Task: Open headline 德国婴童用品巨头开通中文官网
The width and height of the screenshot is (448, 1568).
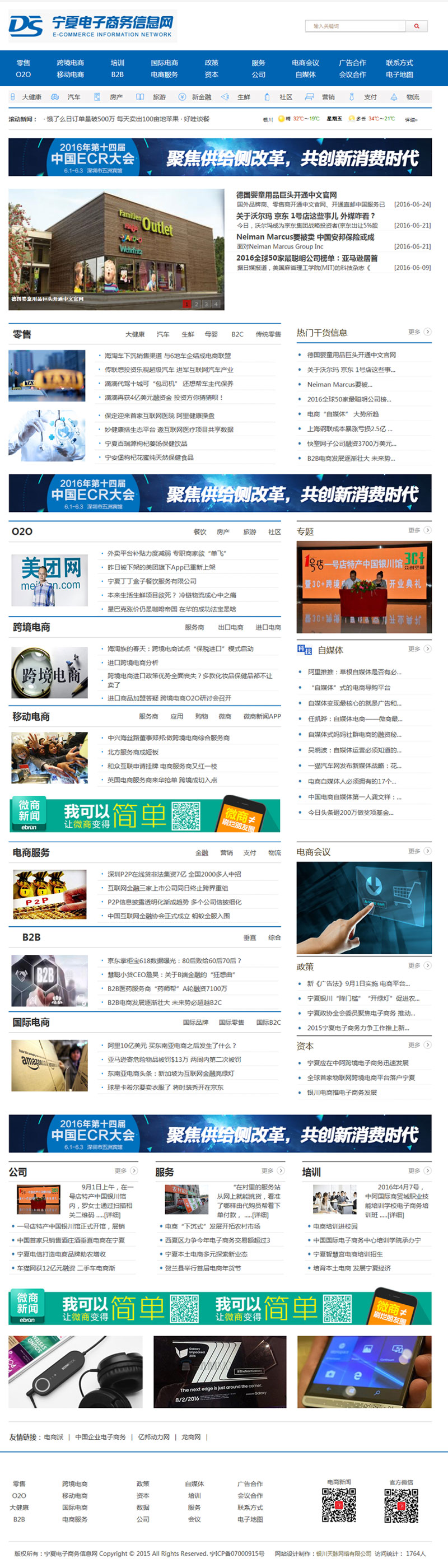Action: click(286, 195)
